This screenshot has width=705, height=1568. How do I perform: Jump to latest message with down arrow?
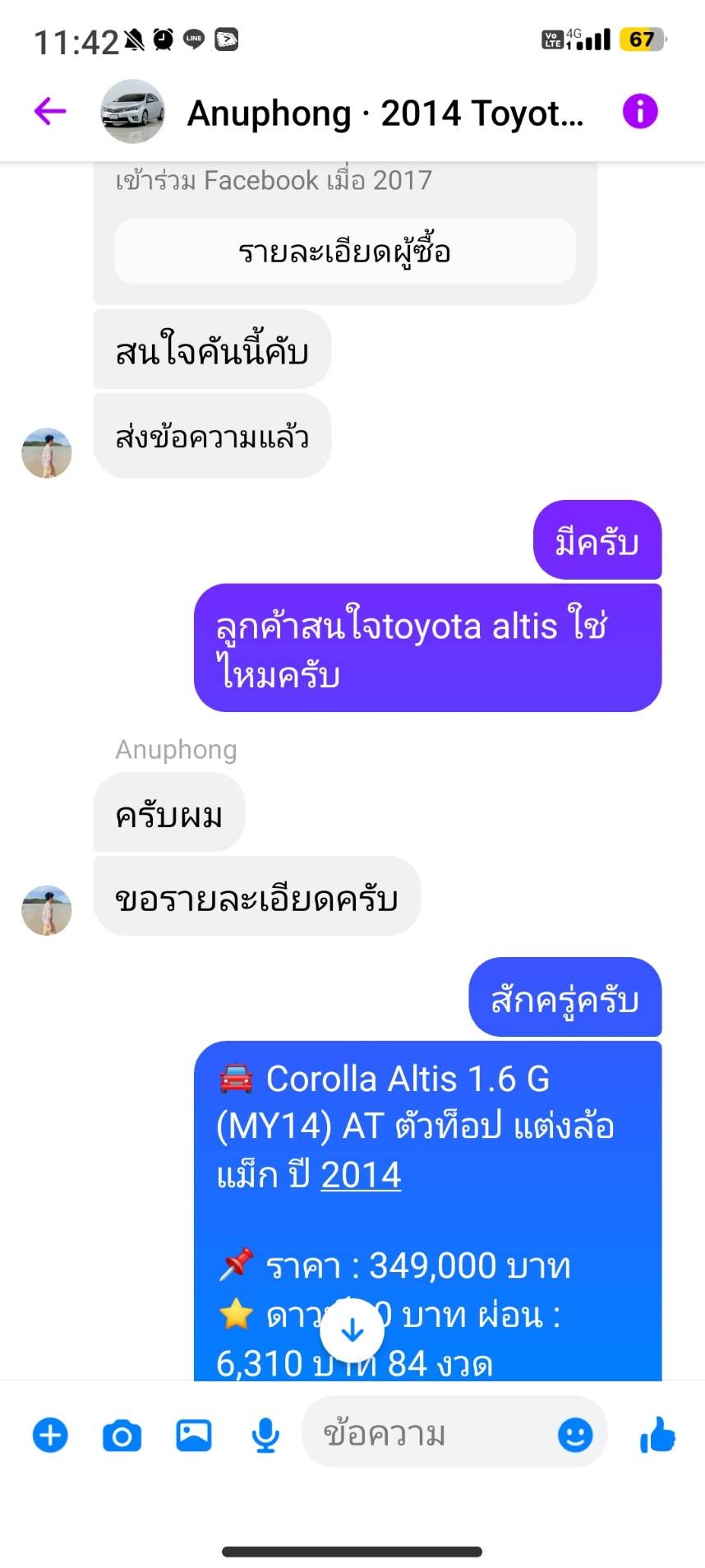(x=352, y=1330)
